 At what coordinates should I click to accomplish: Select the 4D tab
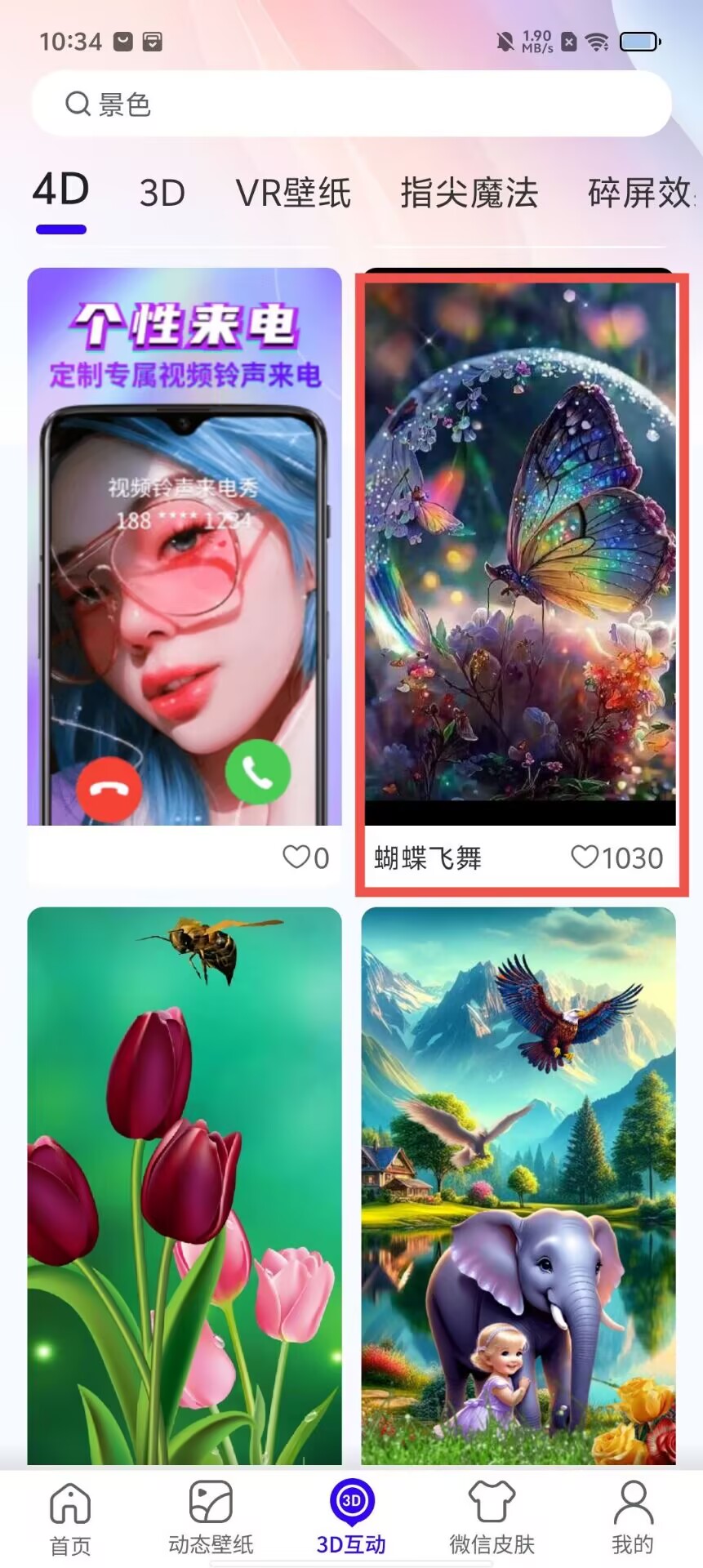click(x=61, y=192)
